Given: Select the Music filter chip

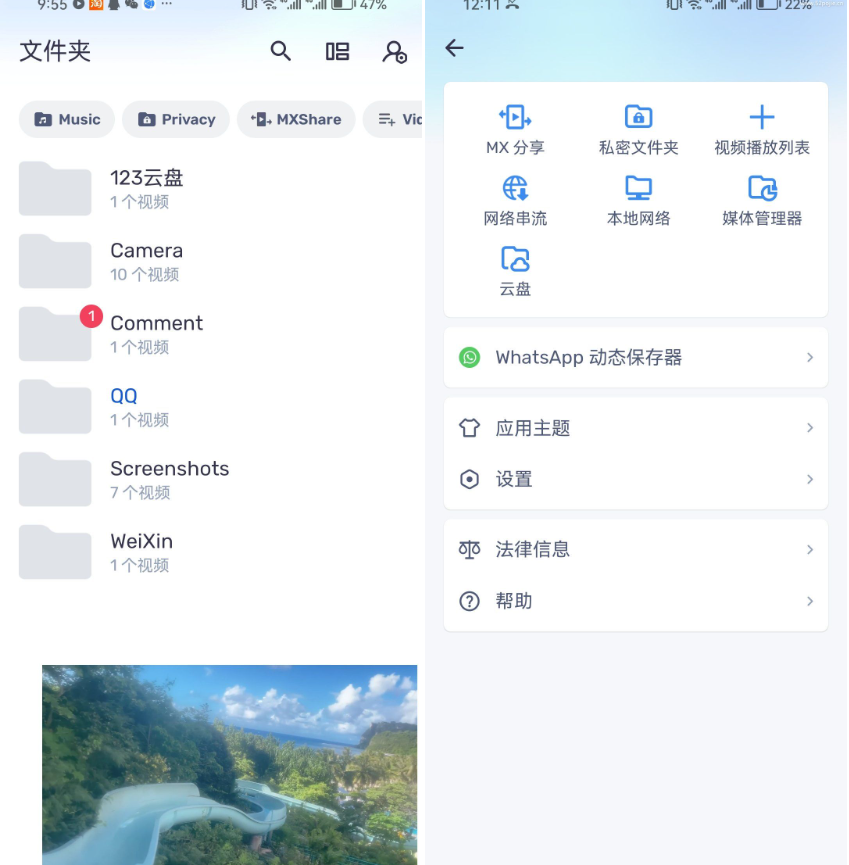Looking at the screenshot, I should pyautogui.click(x=66, y=119).
